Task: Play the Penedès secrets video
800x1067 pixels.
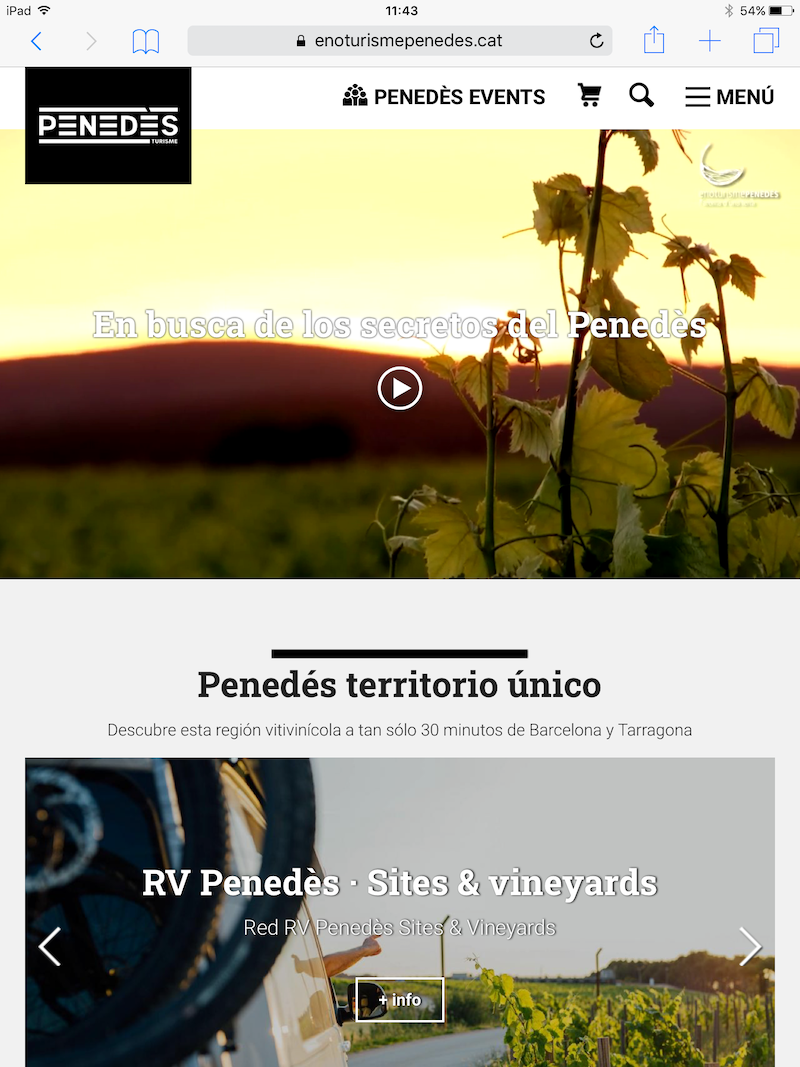Action: click(400, 388)
